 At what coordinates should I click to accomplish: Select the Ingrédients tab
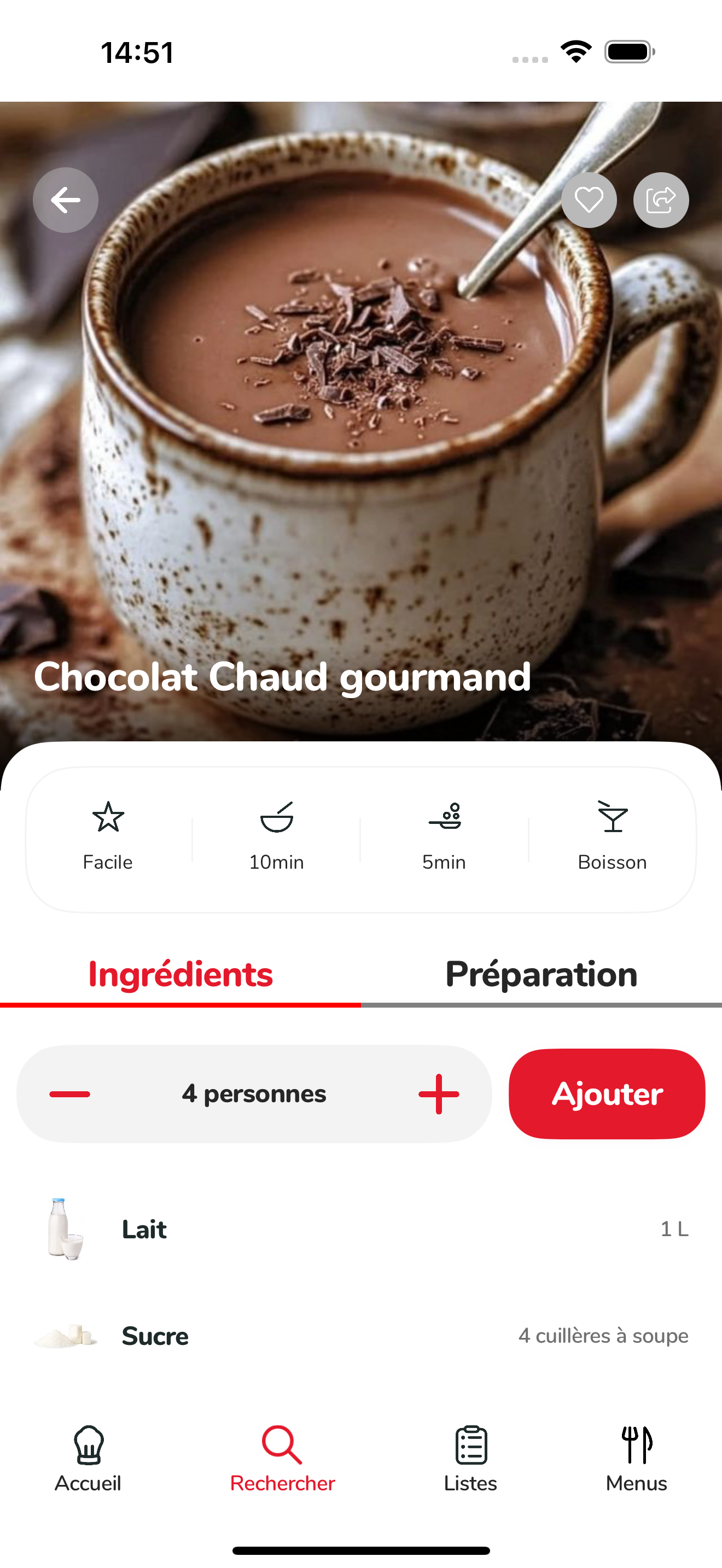point(180,974)
